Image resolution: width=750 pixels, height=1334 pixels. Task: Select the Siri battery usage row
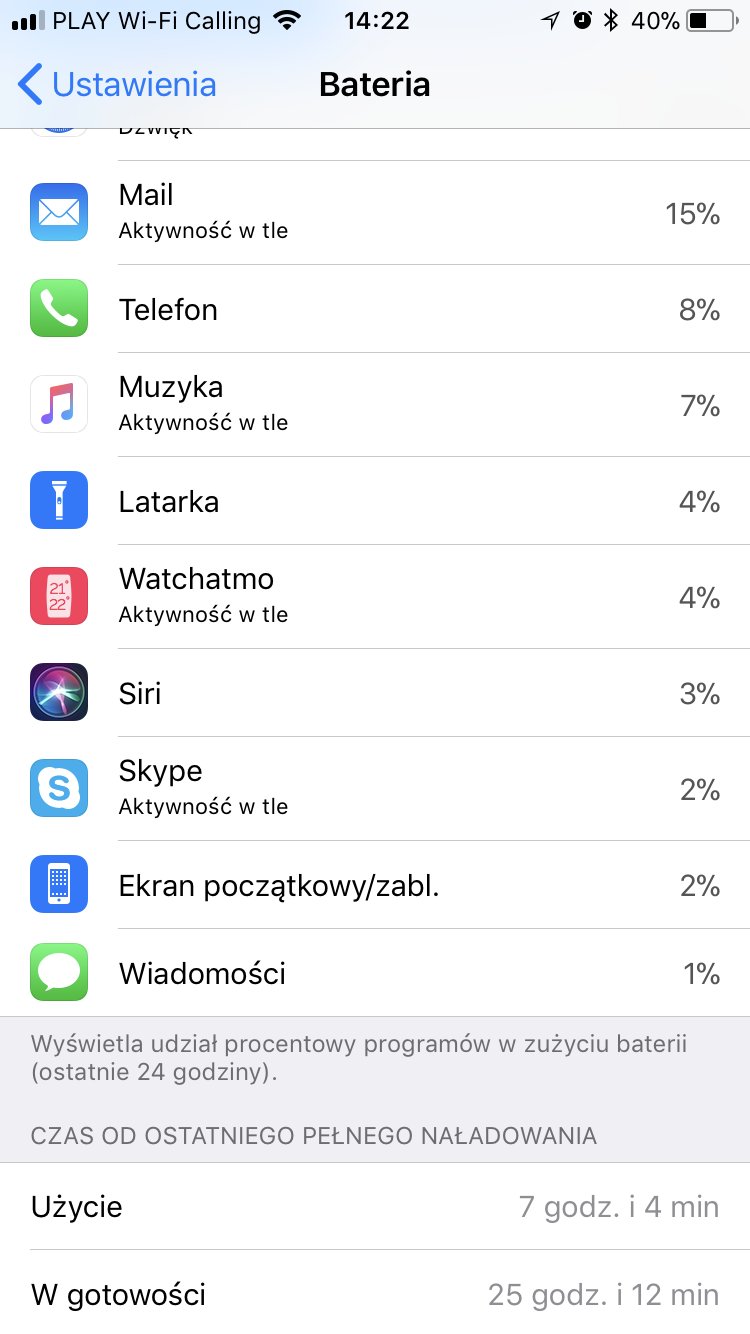click(x=375, y=693)
